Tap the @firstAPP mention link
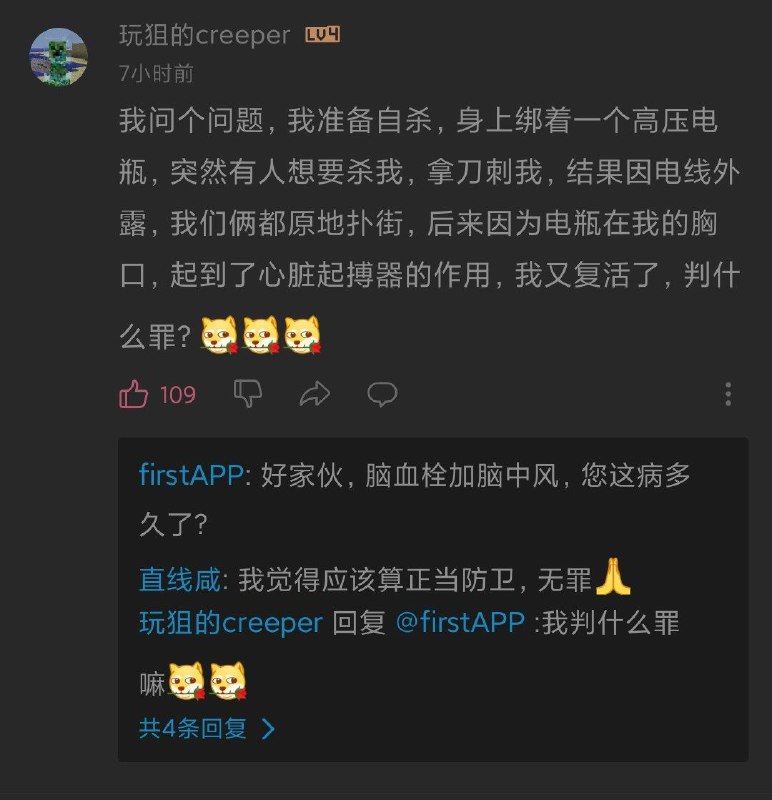Image resolution: width=772 pixels, height=800 pixels. click(460, 622)
